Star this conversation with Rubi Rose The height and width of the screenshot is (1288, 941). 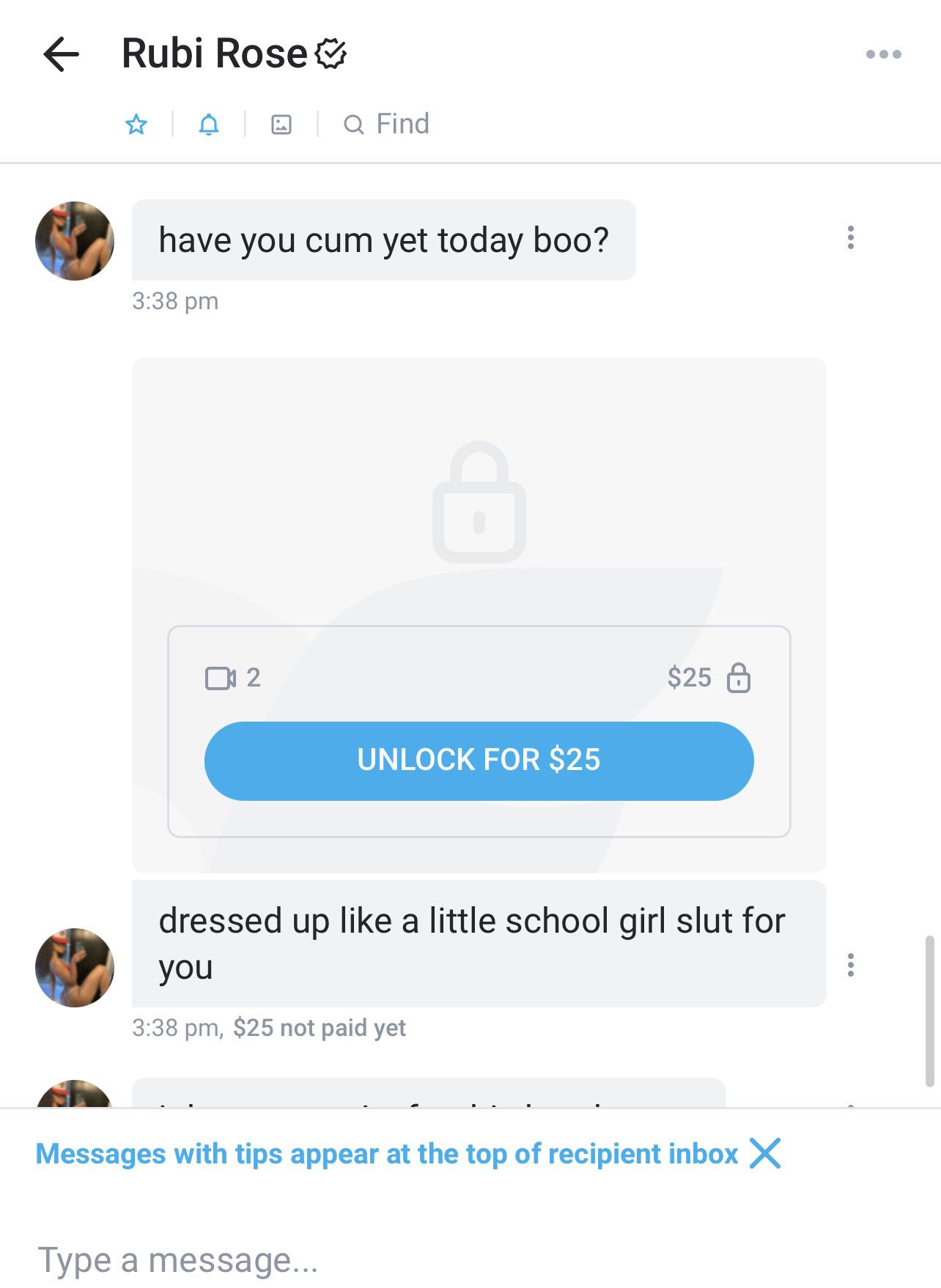pyautogui.click(x=136, y=125)
